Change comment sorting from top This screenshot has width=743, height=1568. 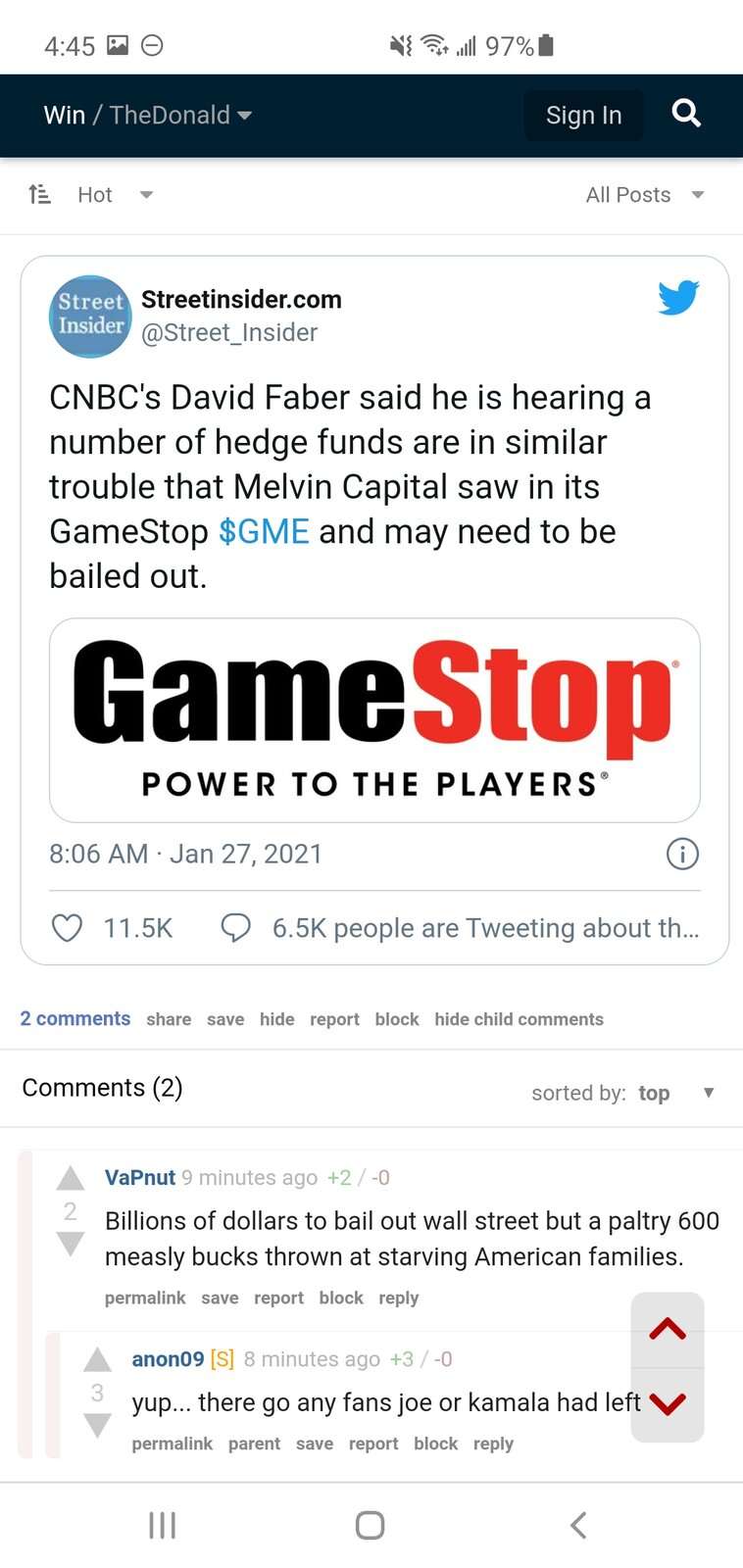[x=672, y=1093]
